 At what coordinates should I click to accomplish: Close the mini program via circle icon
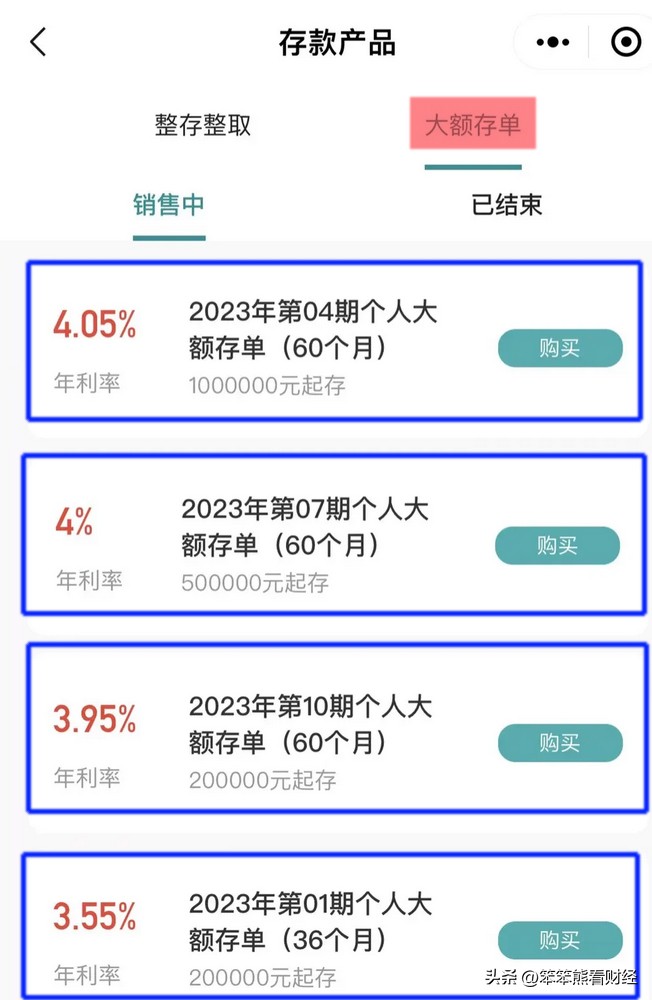(x=625, y=42)
